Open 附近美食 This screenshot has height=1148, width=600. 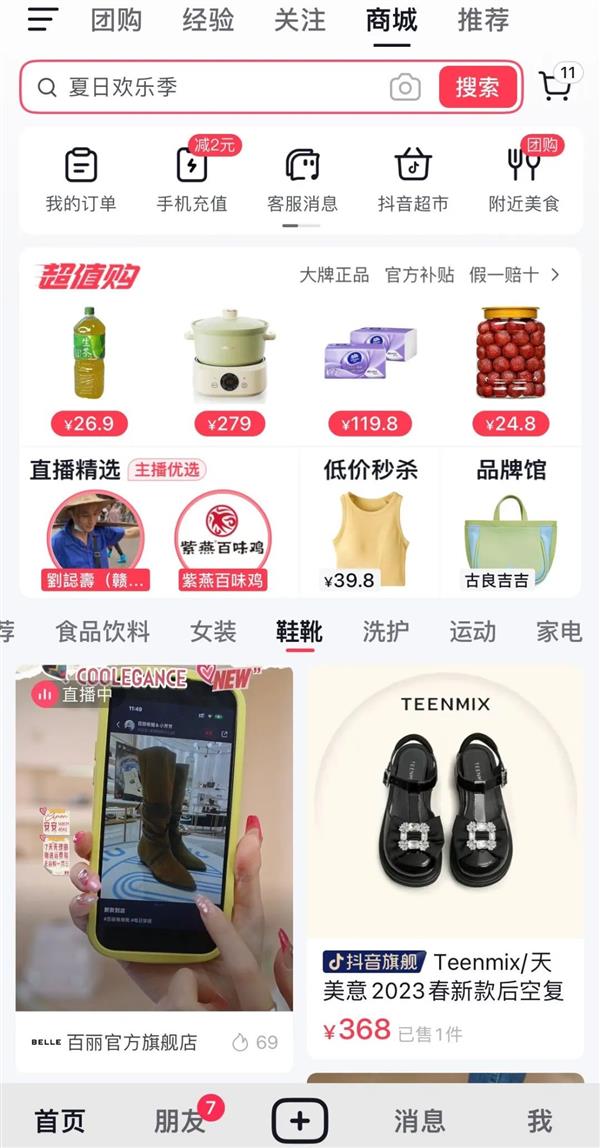click(x=524, y=178)
